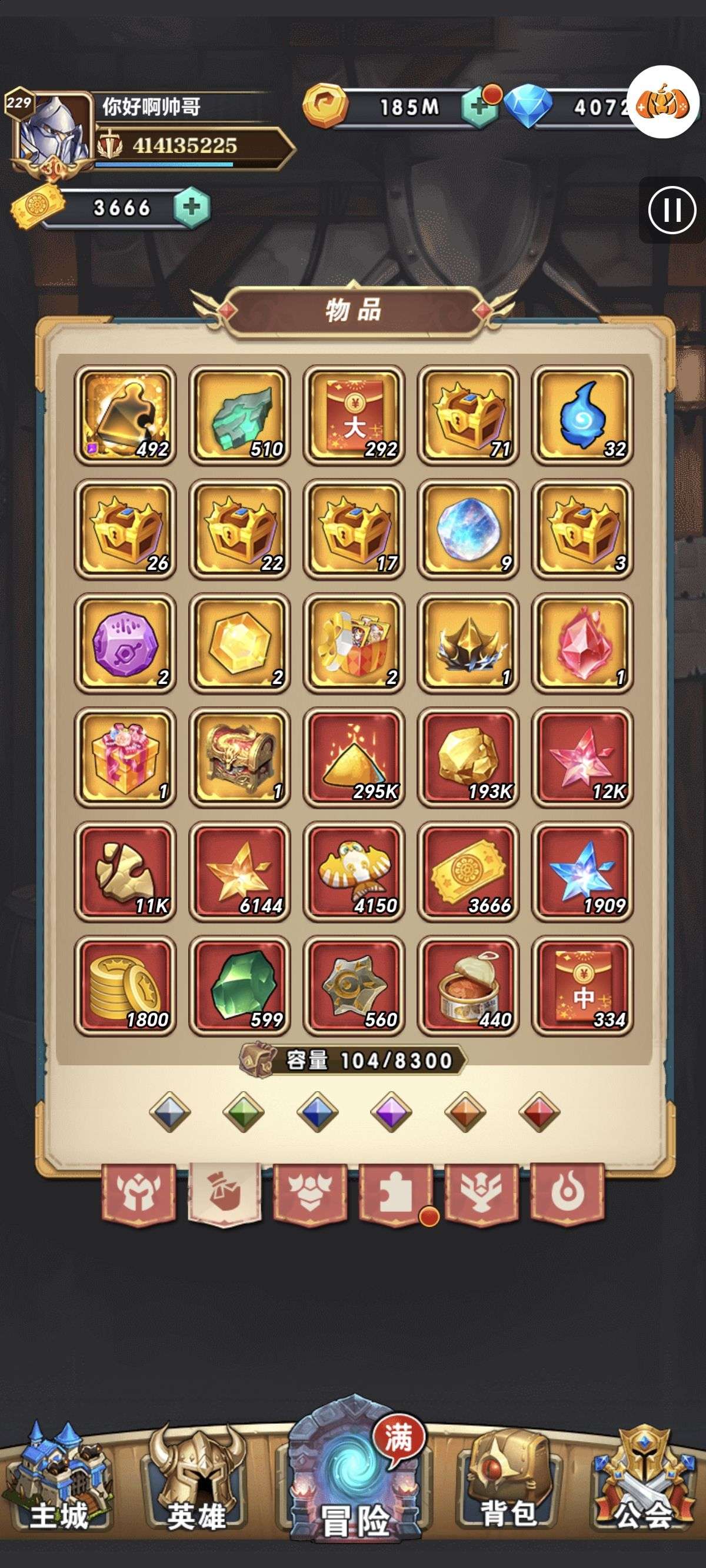Select the medium red envelope item 334
The width and height of the screenshot is (706, 1568).
tap(582, 986)
